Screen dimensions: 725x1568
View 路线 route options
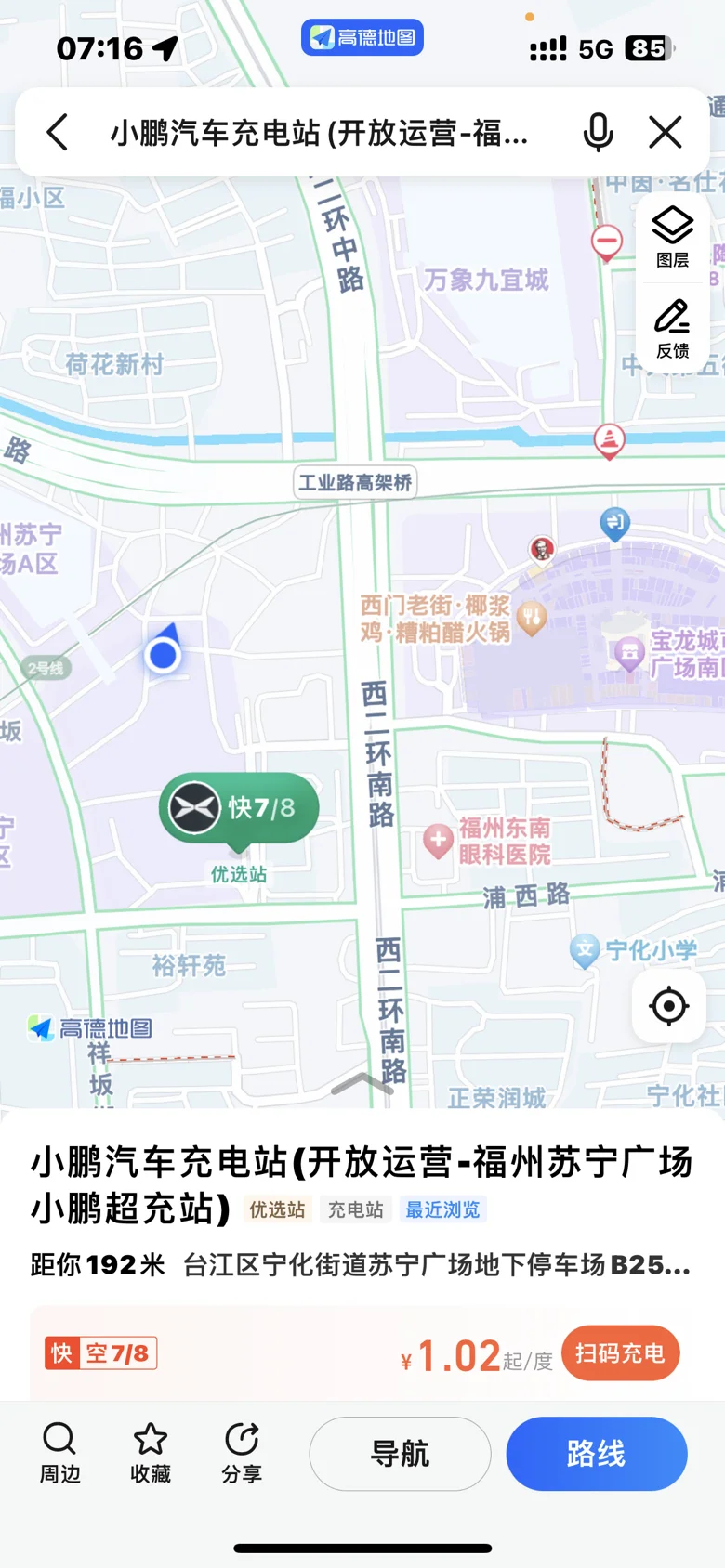coord(597,1454)
